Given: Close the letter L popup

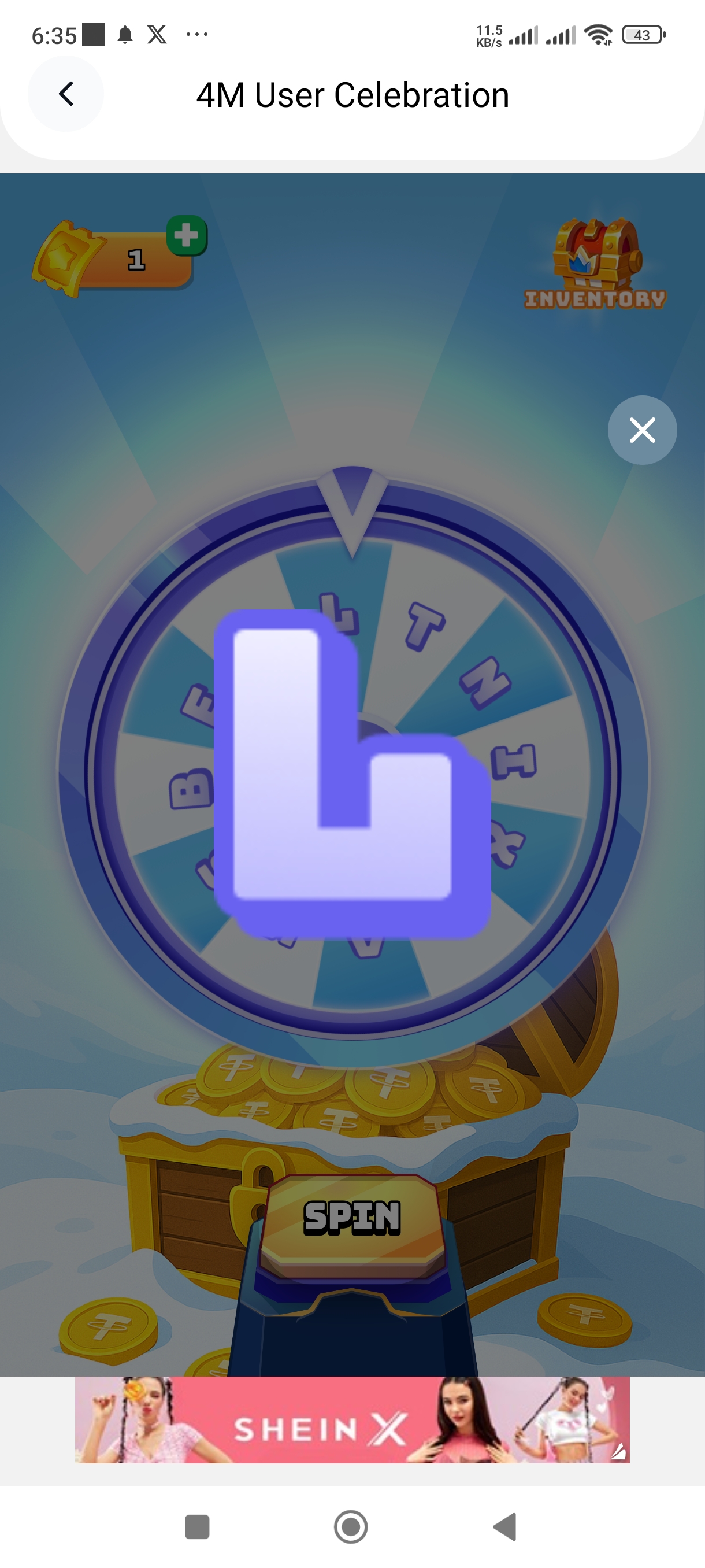Looking at the screenshot, I should (642, 430).
